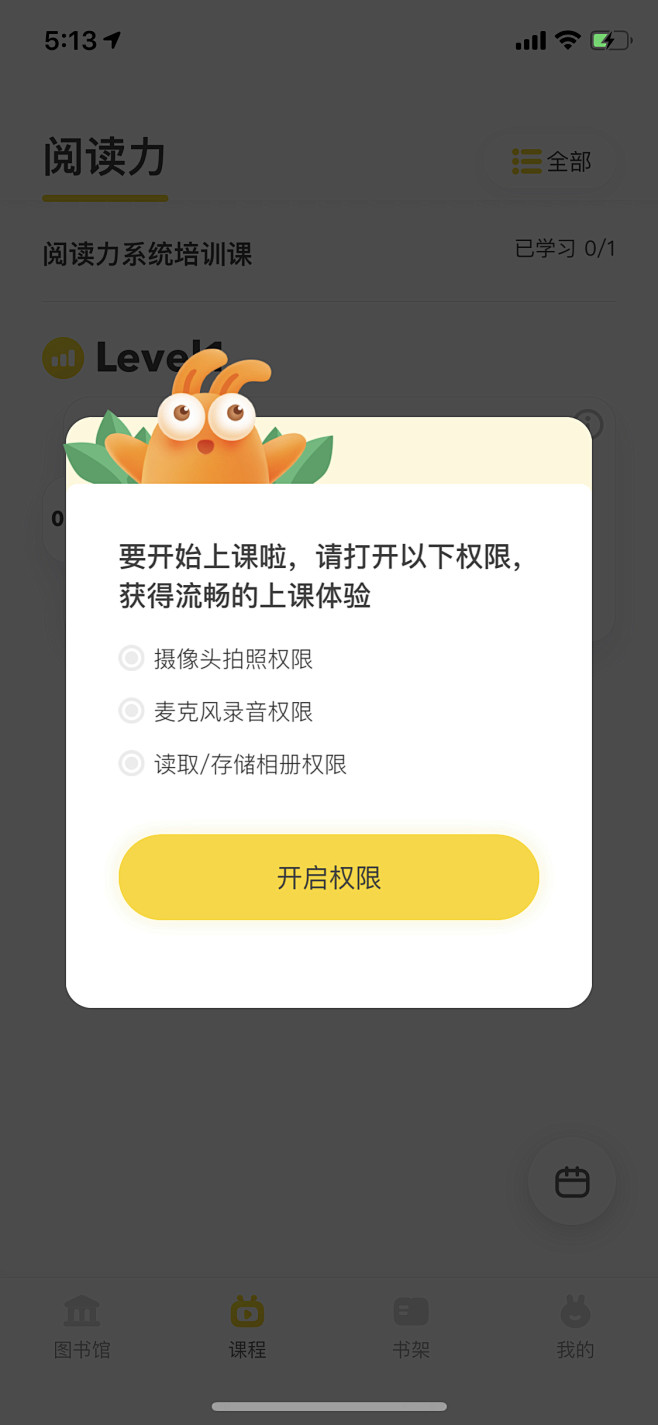Switch to the 我的 tab
This screenshot has height=1425, width=658.
click(575, 1325)
